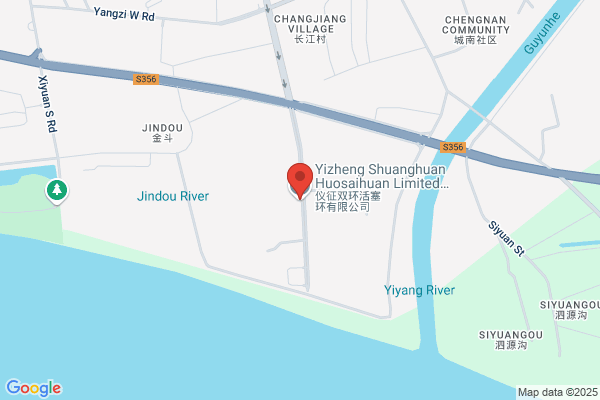Image resolution: width=600 pixels, height=400 pixels.
Task: Open the green park marker near Jindou River
Action: (x=57, y=191)
